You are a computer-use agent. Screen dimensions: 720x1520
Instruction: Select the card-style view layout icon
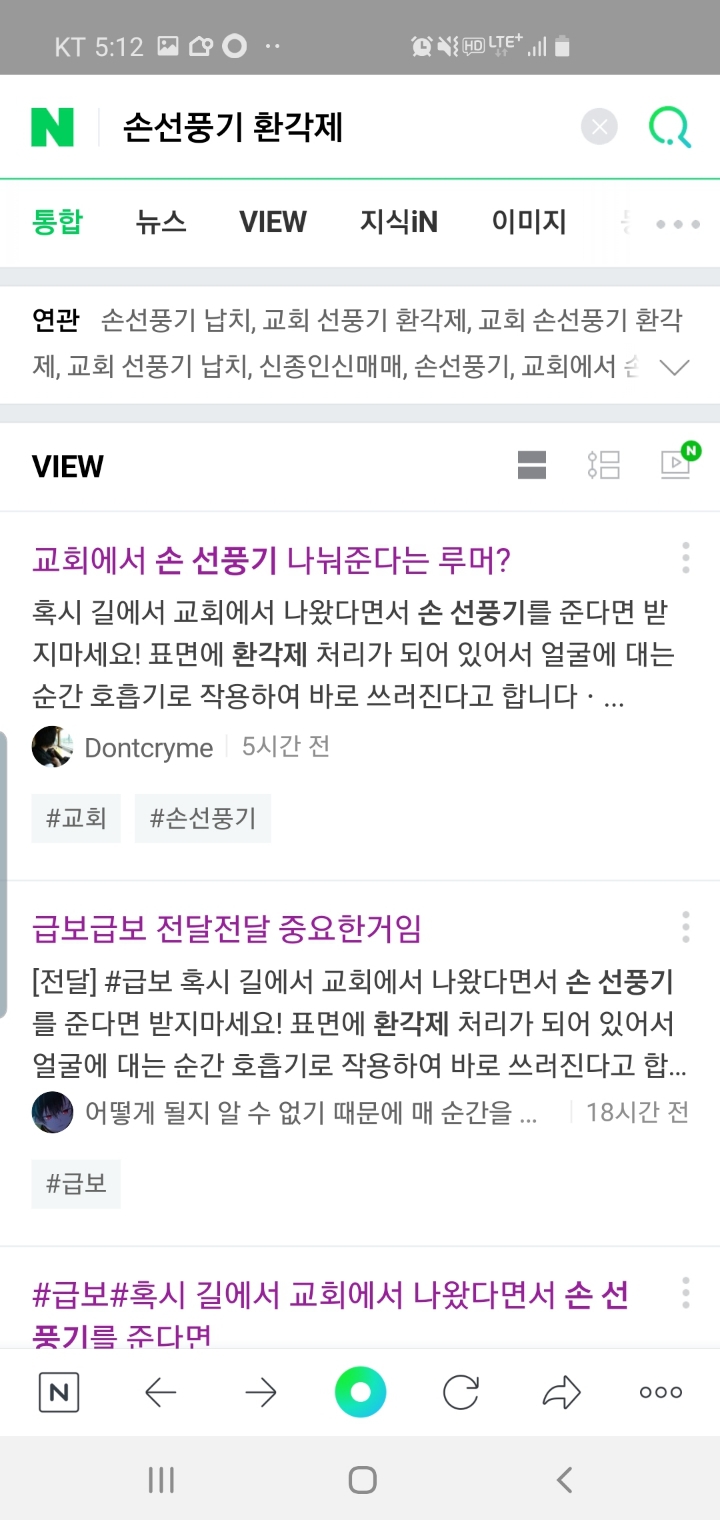pyautogui.click(x=532, y=465)
